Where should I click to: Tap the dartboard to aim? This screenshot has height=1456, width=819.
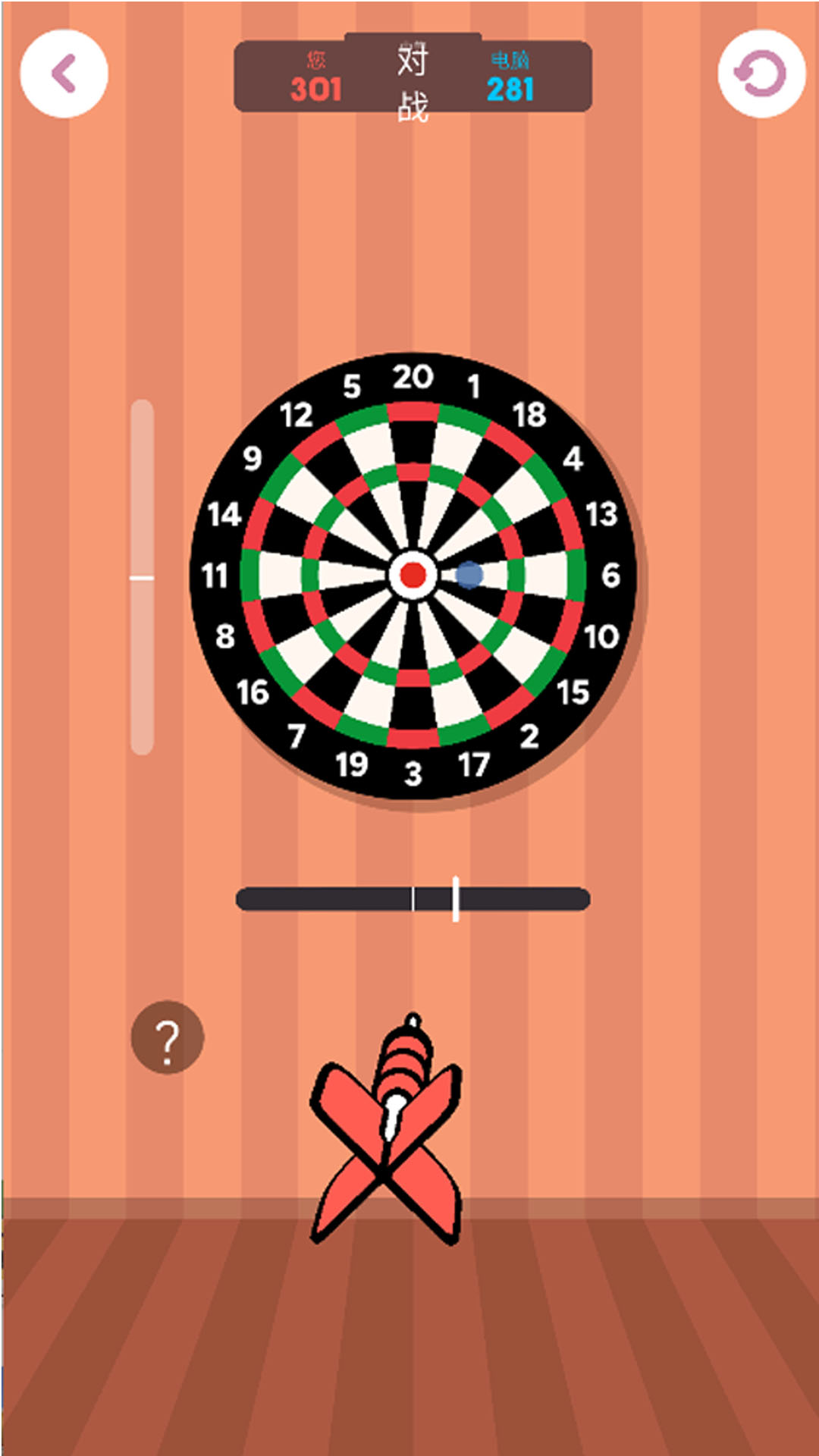point(413,576)
